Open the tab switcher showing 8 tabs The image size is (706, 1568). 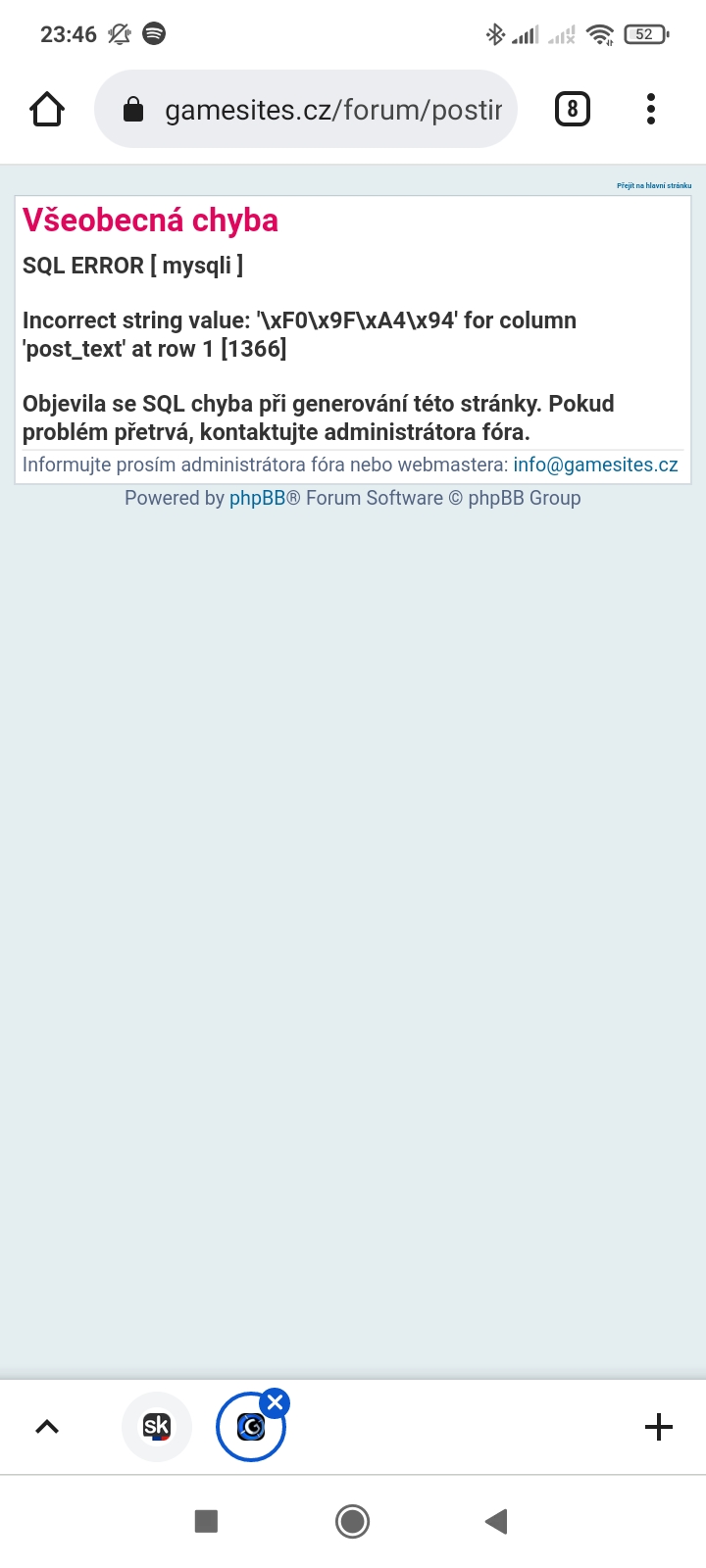click(573, 109)
